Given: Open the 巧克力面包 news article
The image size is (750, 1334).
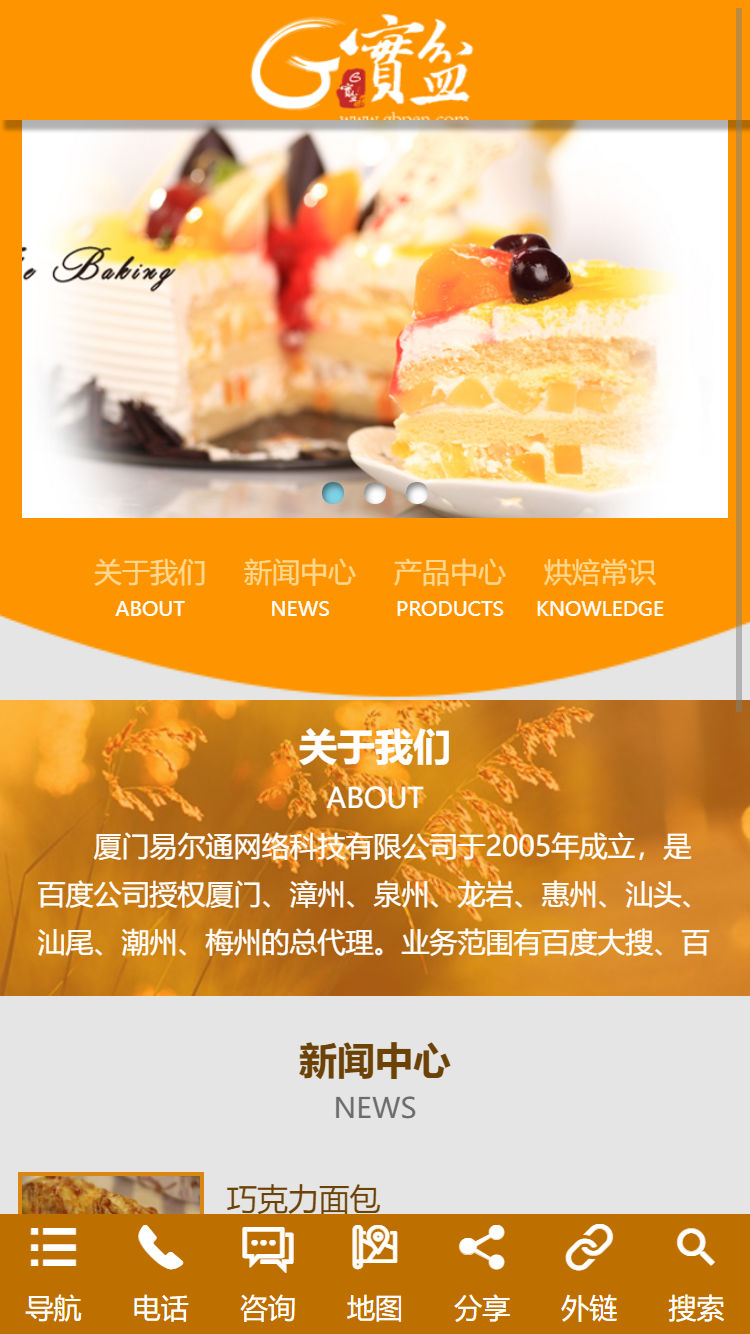Looking at the screenshot, I should pyautogui.click(x=302, y=1198).
